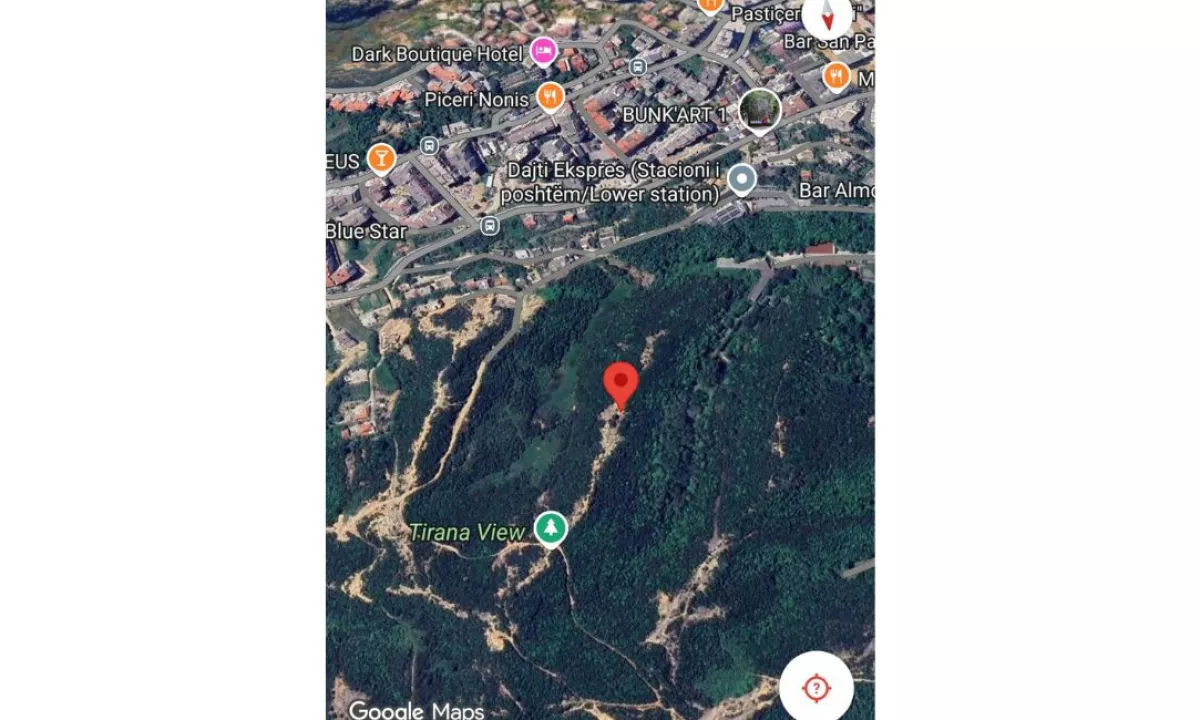Select the Dajti Ekspres lower station pin

point(741,180)
